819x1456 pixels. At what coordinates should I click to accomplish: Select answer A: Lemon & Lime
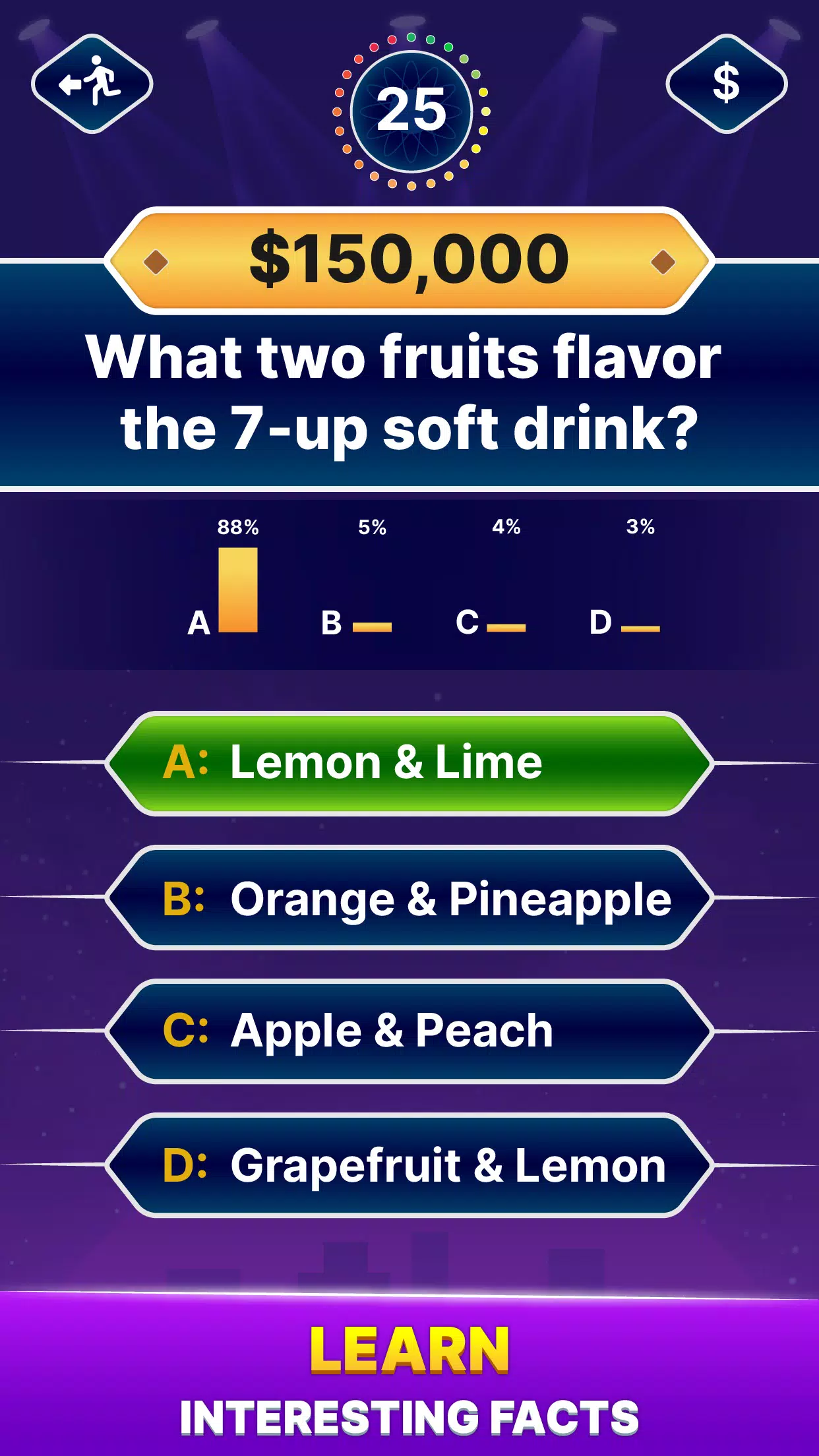(409, 764)
